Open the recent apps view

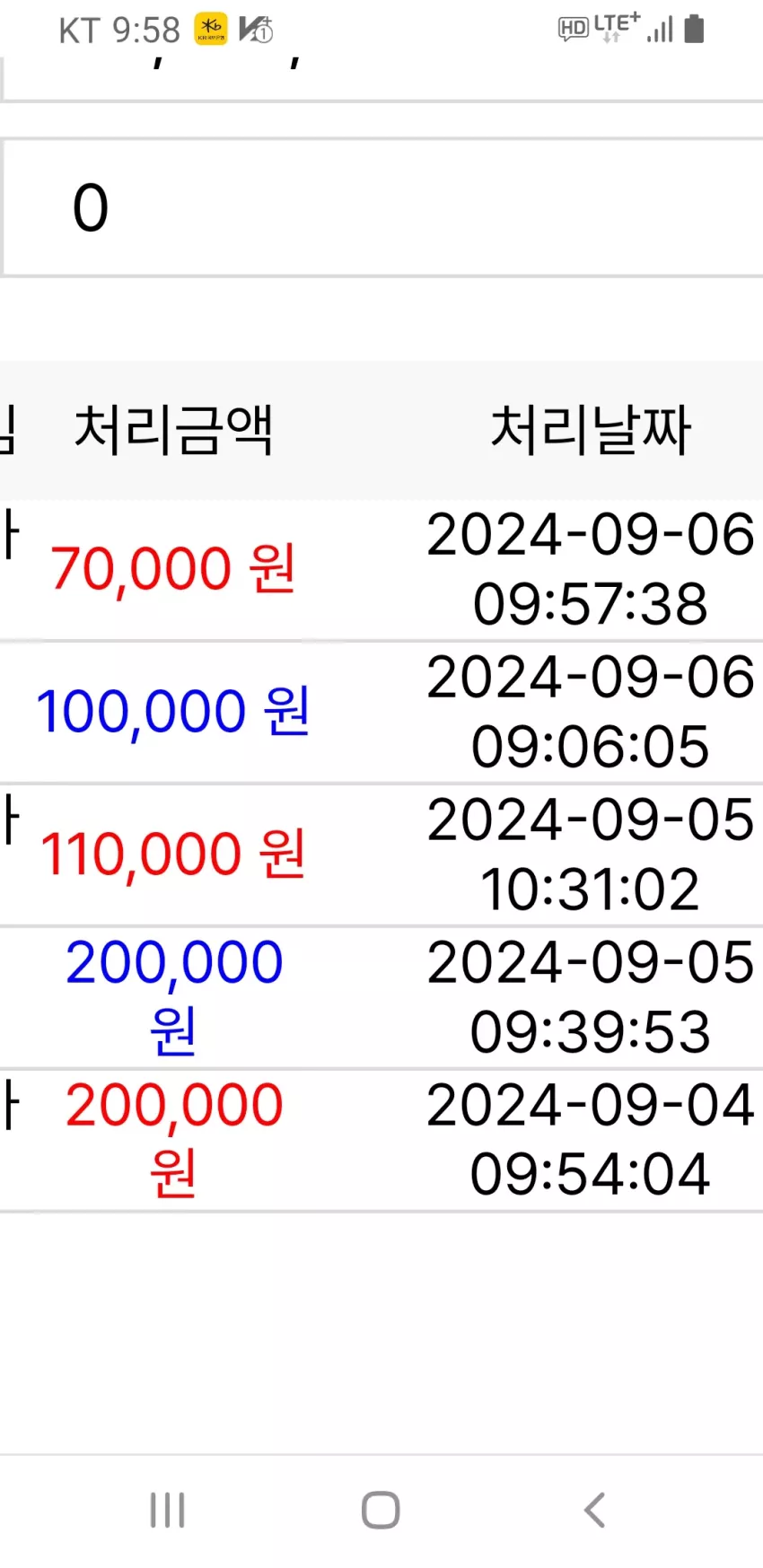[168, 1510]
